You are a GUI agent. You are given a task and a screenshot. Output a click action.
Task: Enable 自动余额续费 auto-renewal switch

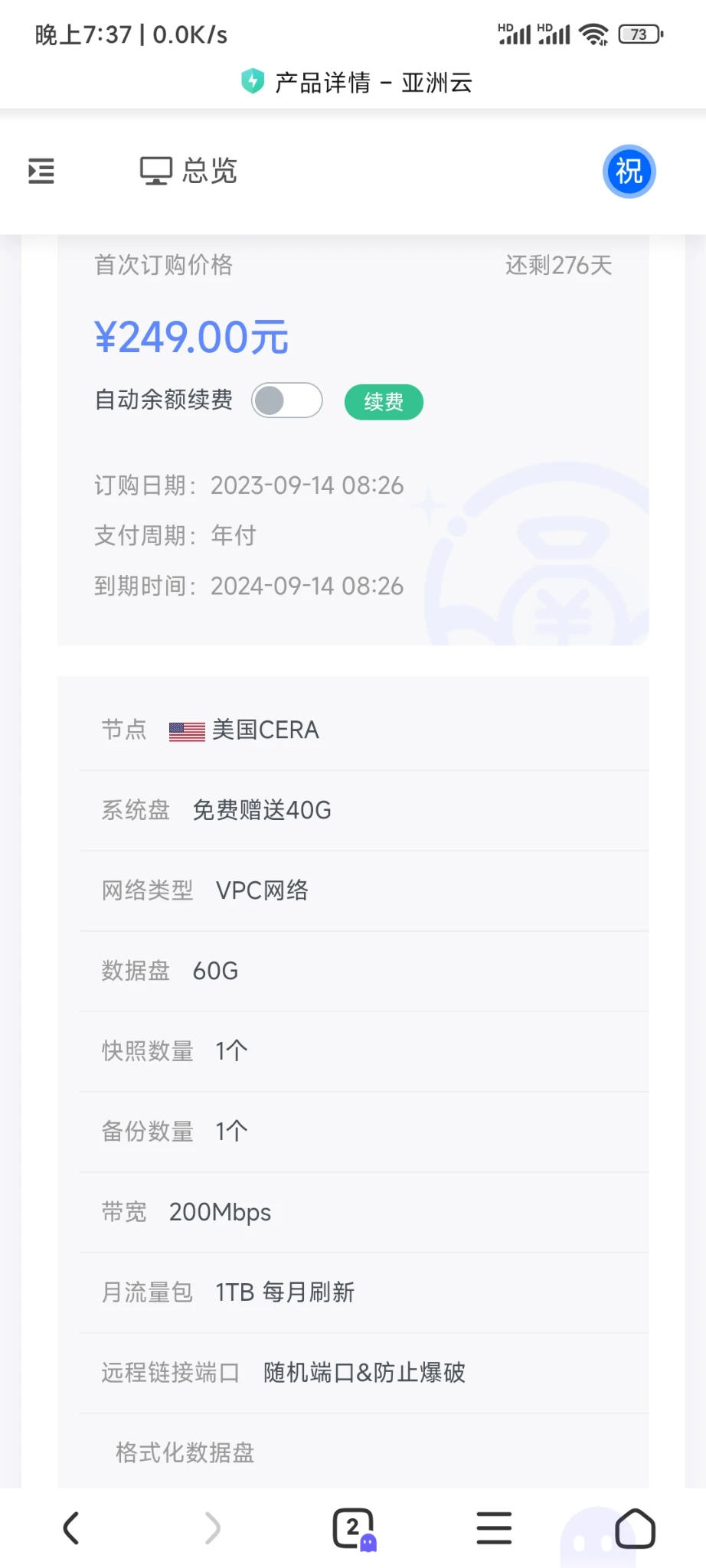287,400
